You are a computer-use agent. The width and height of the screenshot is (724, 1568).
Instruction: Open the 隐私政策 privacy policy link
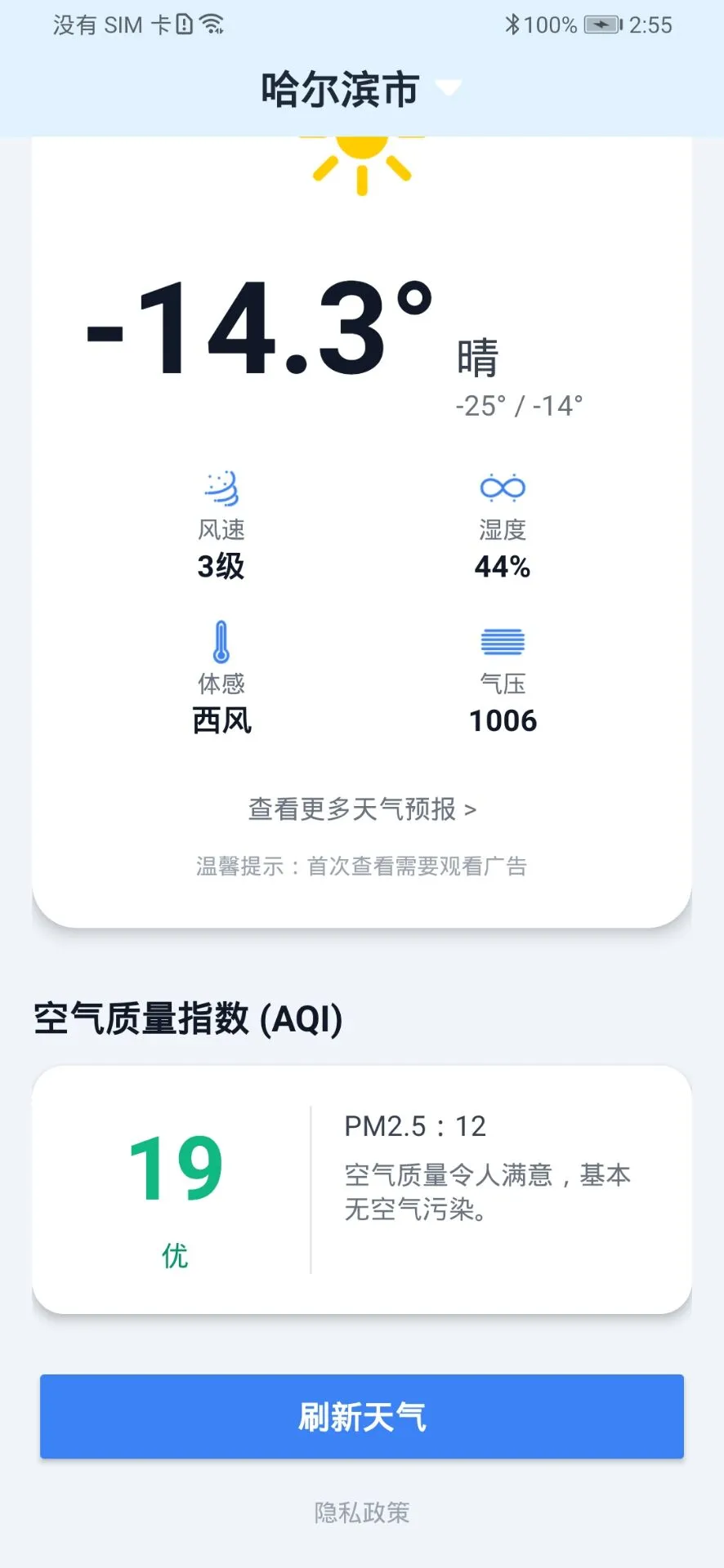(x=361, y=1513)
